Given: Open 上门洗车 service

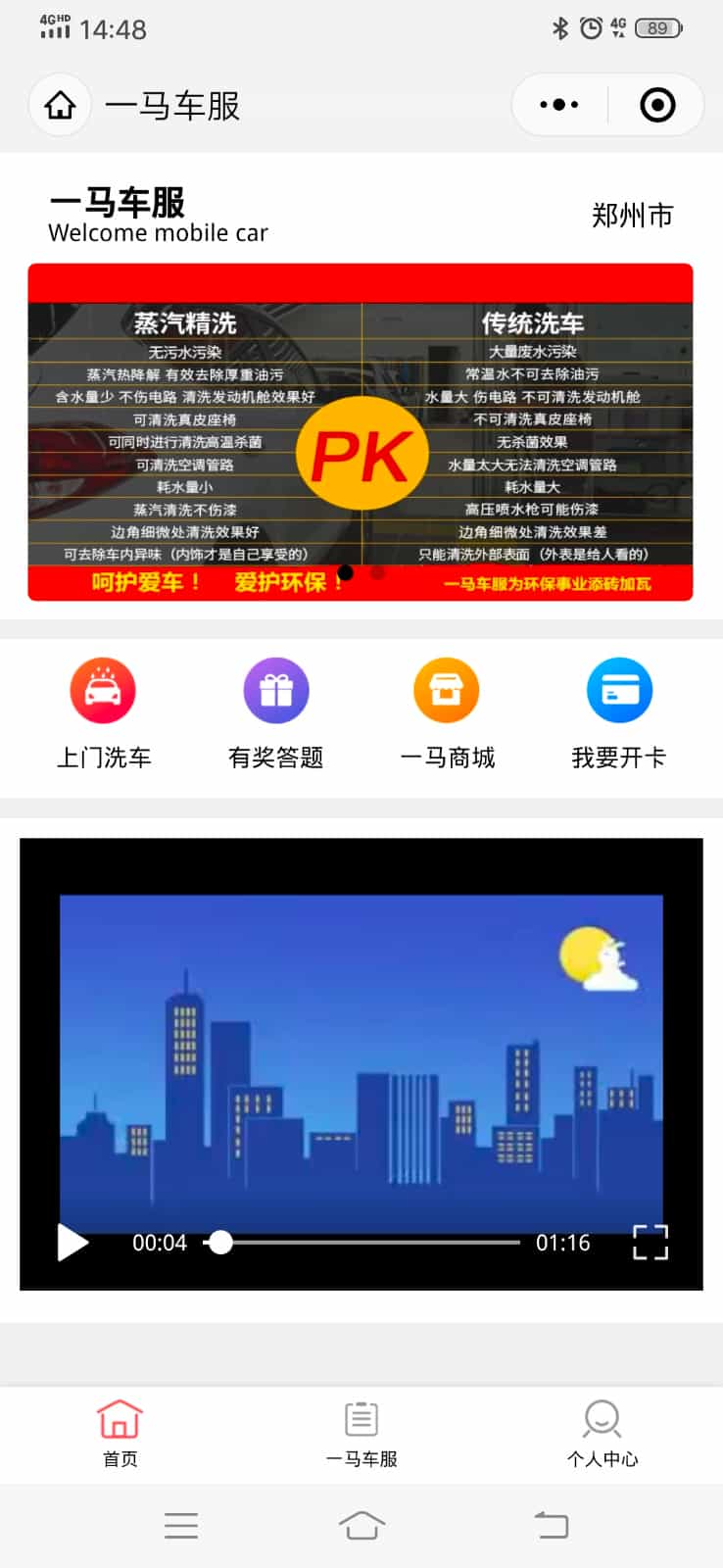Looking at the screenshot, I should [x=103, y=712].
